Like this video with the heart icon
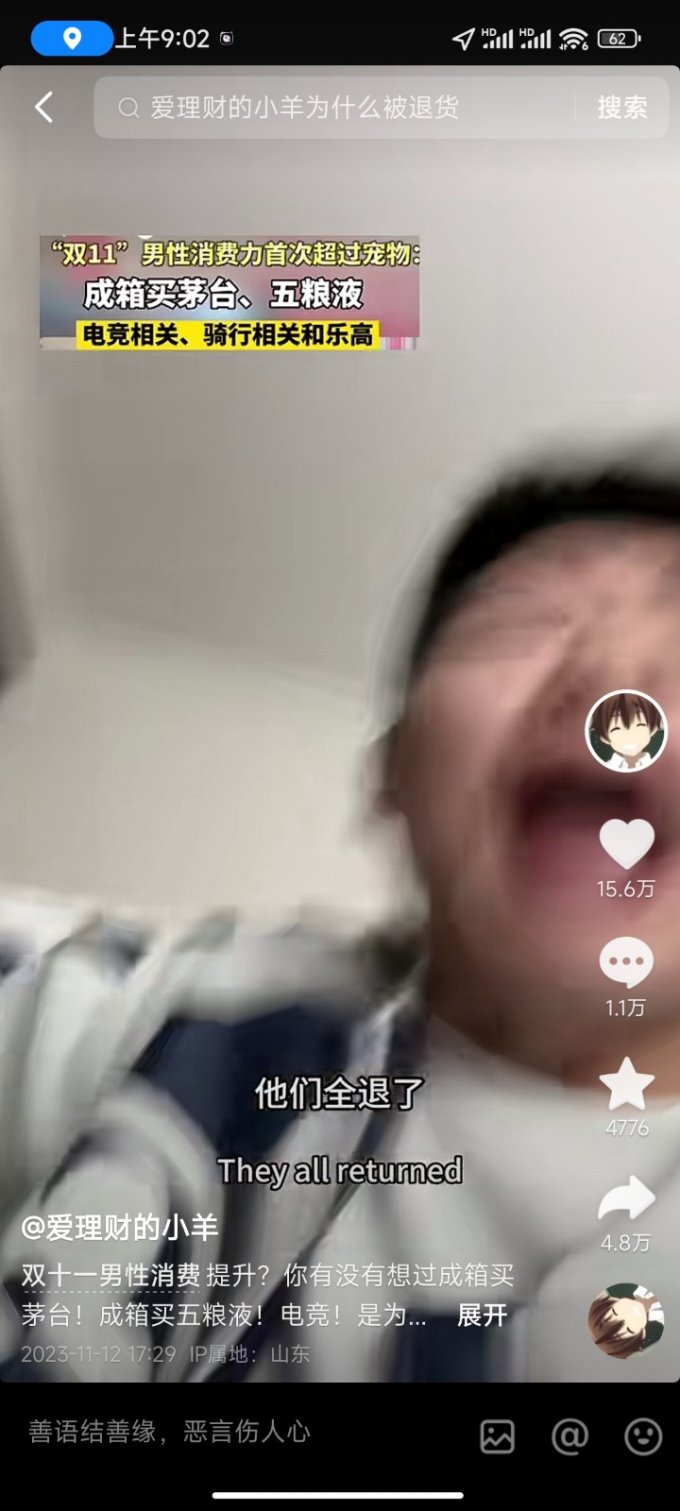Image resolution: width=680 pixels, height=1511 pixels. pos(626,843)
